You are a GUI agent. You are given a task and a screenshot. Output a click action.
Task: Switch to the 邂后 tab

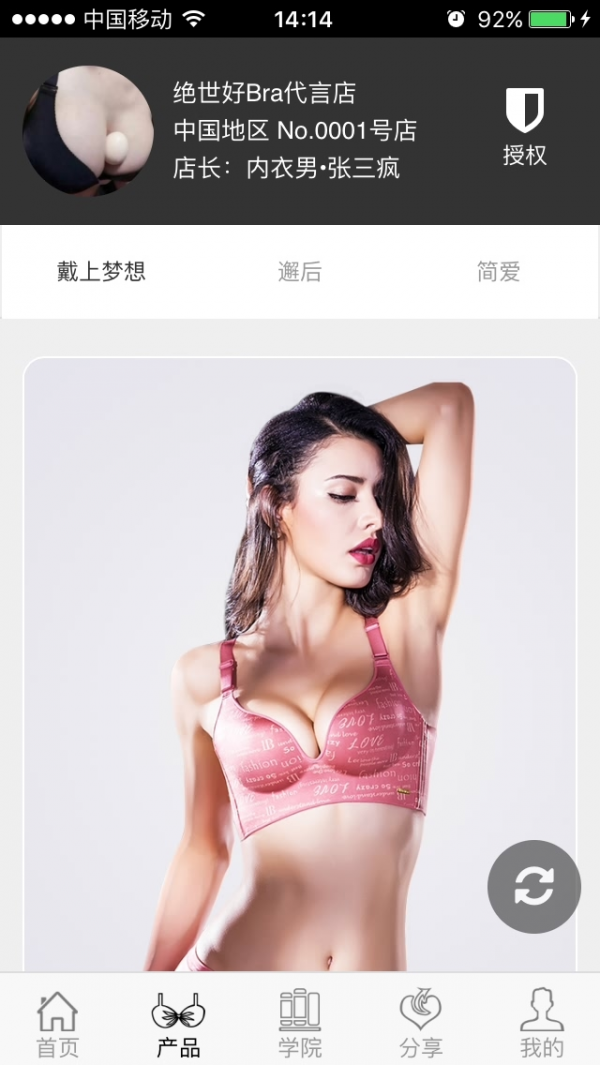coord(300,271)
